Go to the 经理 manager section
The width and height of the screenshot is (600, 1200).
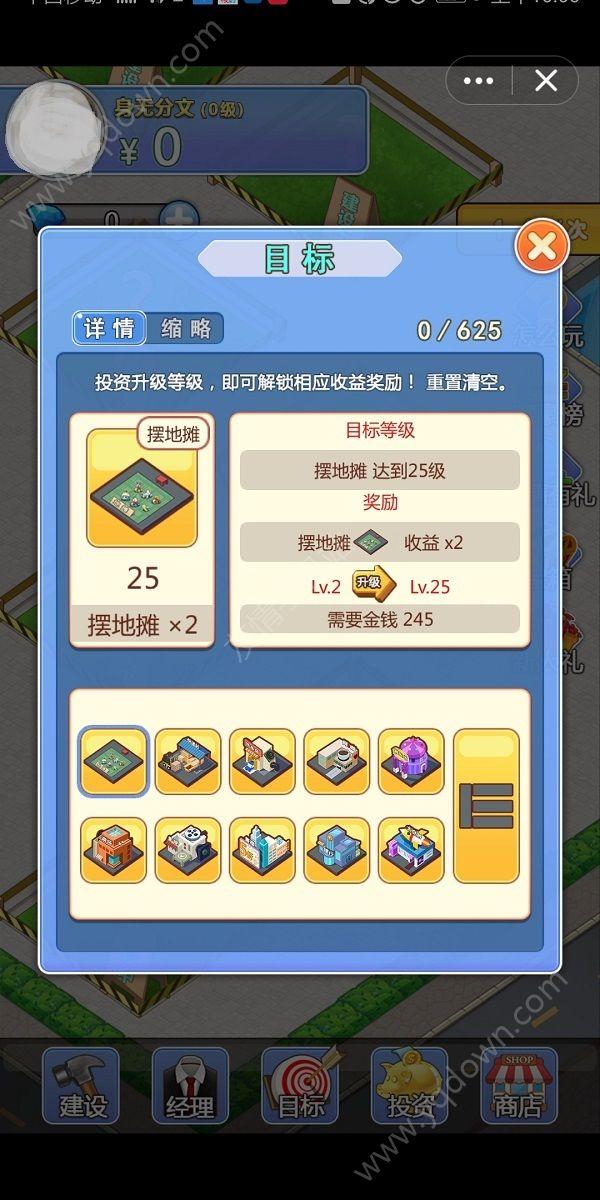[190, 1086]
